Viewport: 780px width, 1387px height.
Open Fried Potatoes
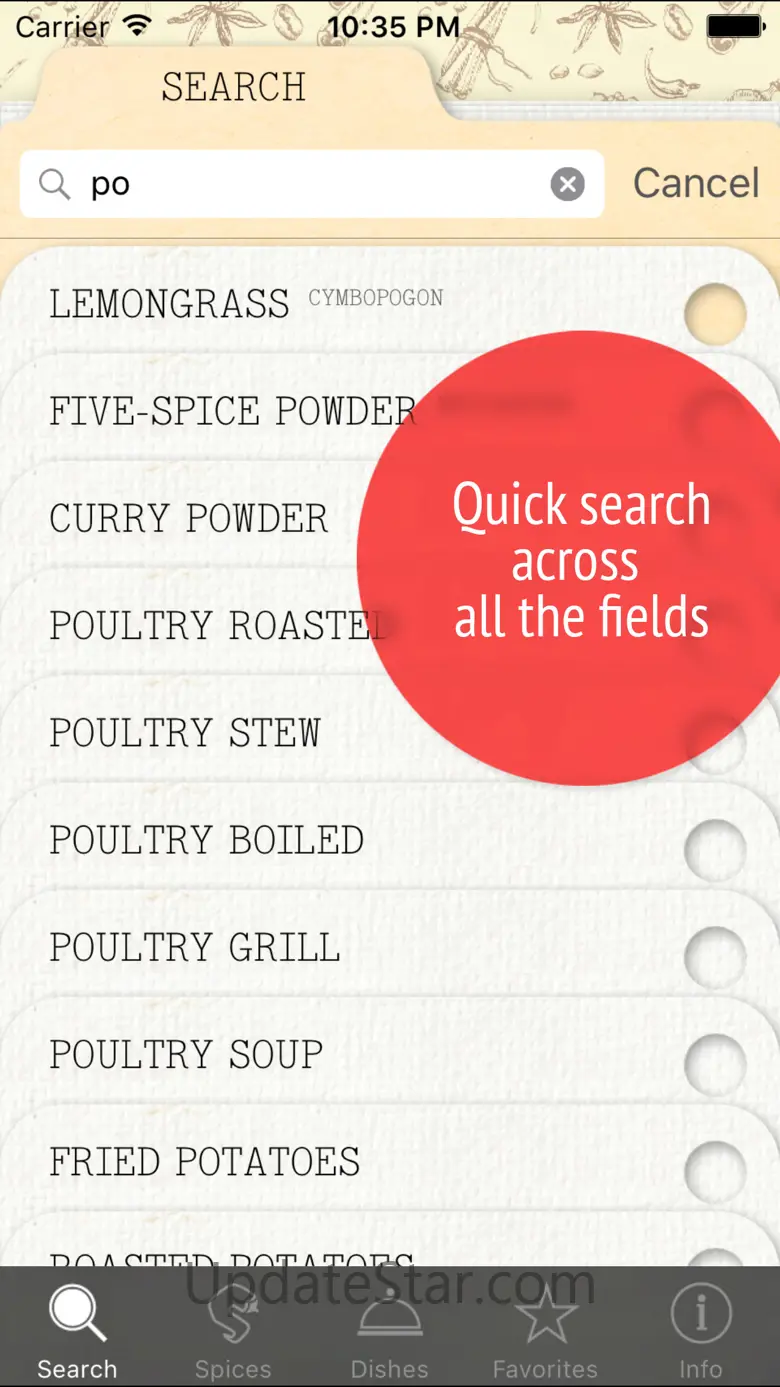pyautogui.click(x=205, y=1162)
